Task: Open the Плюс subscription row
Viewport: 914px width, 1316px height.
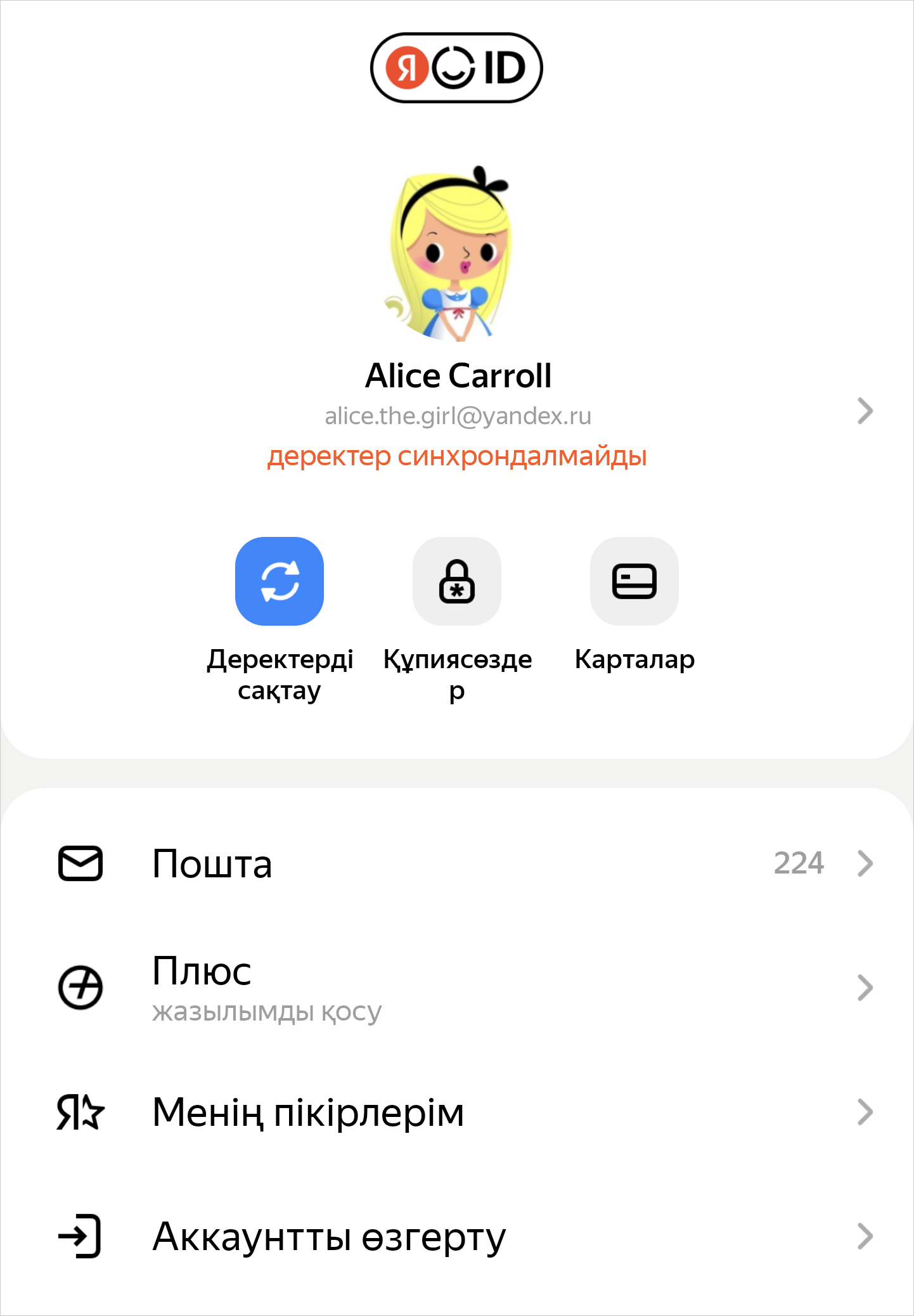Action: [456, 988]
